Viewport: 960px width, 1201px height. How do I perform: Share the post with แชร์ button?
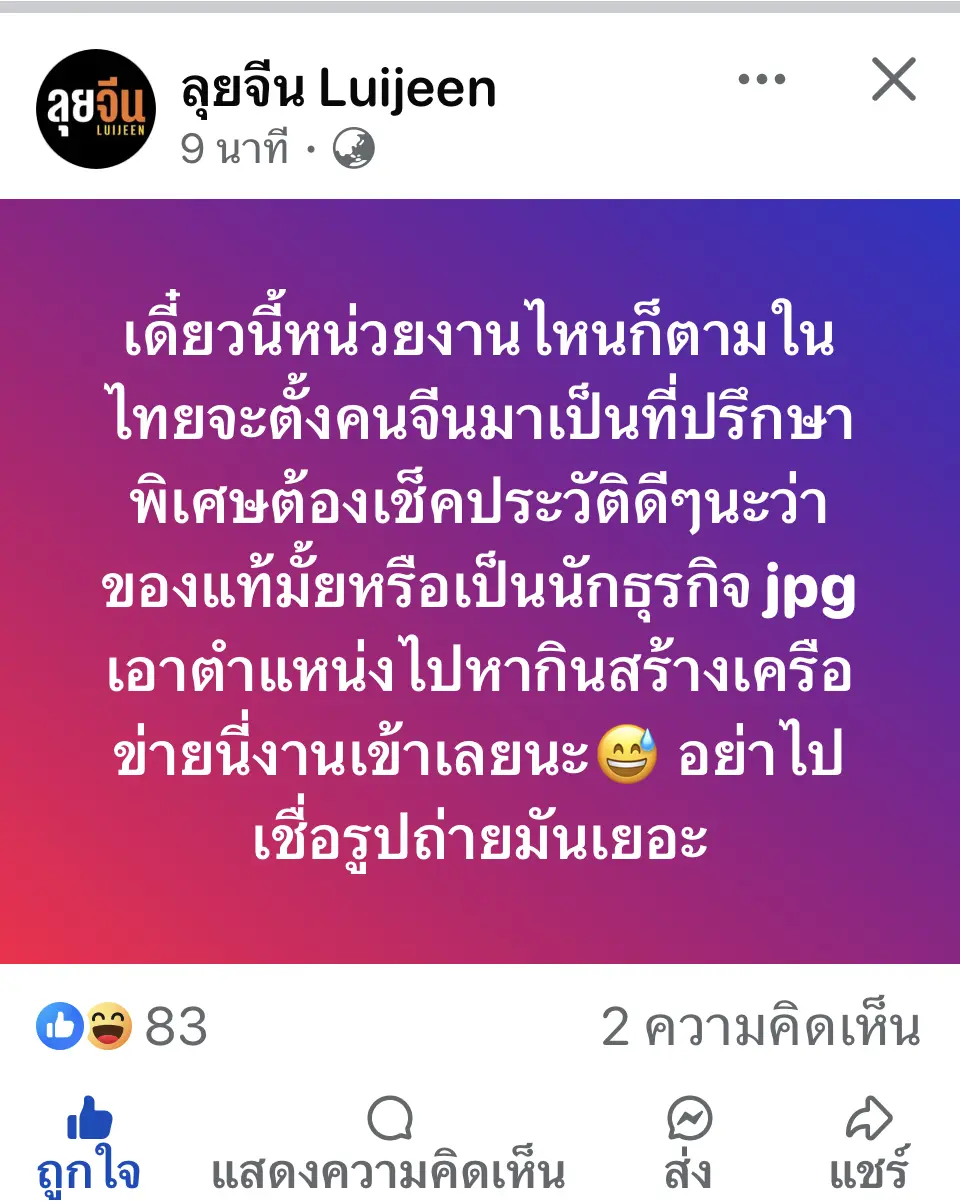[868, 1145]
